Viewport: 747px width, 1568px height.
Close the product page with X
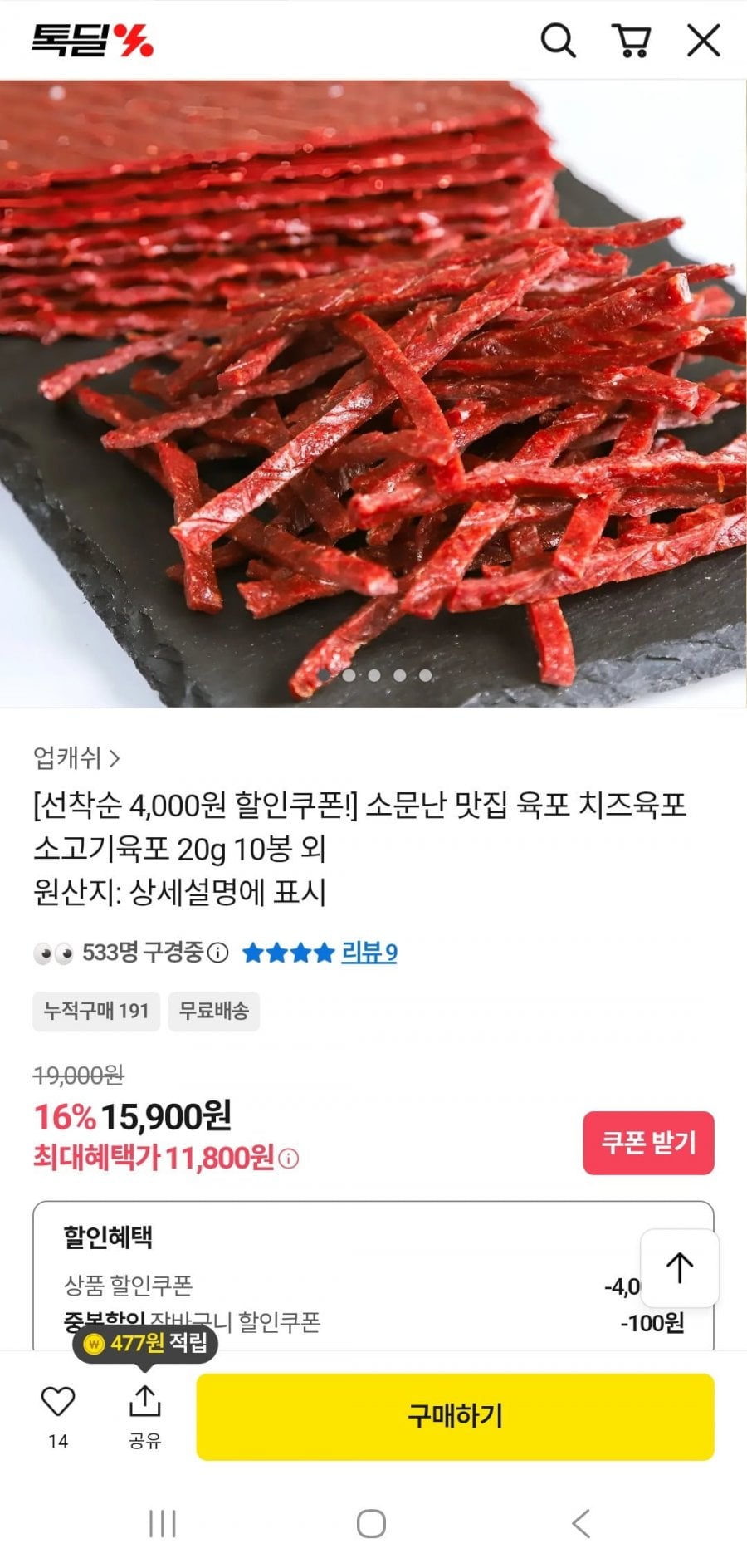point(703,40)
